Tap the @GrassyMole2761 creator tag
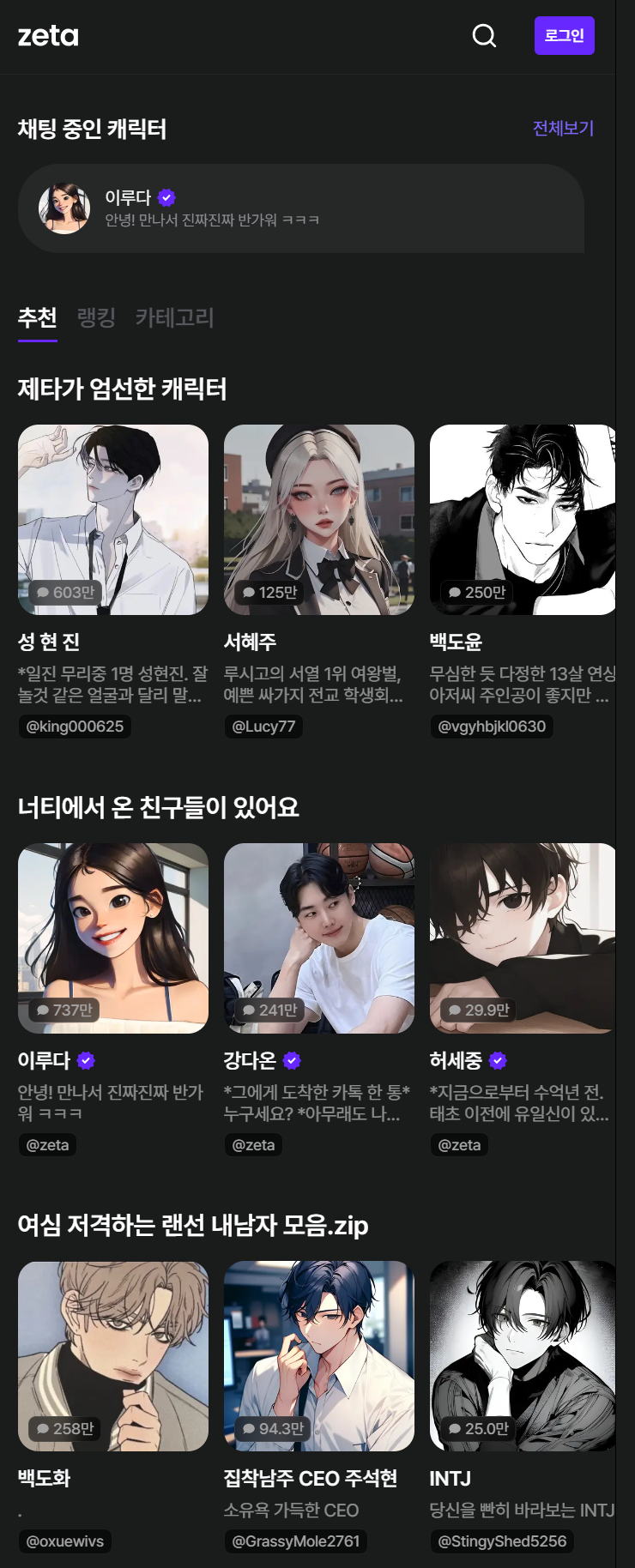The image size is (635, 1568). click(295, 1541)
